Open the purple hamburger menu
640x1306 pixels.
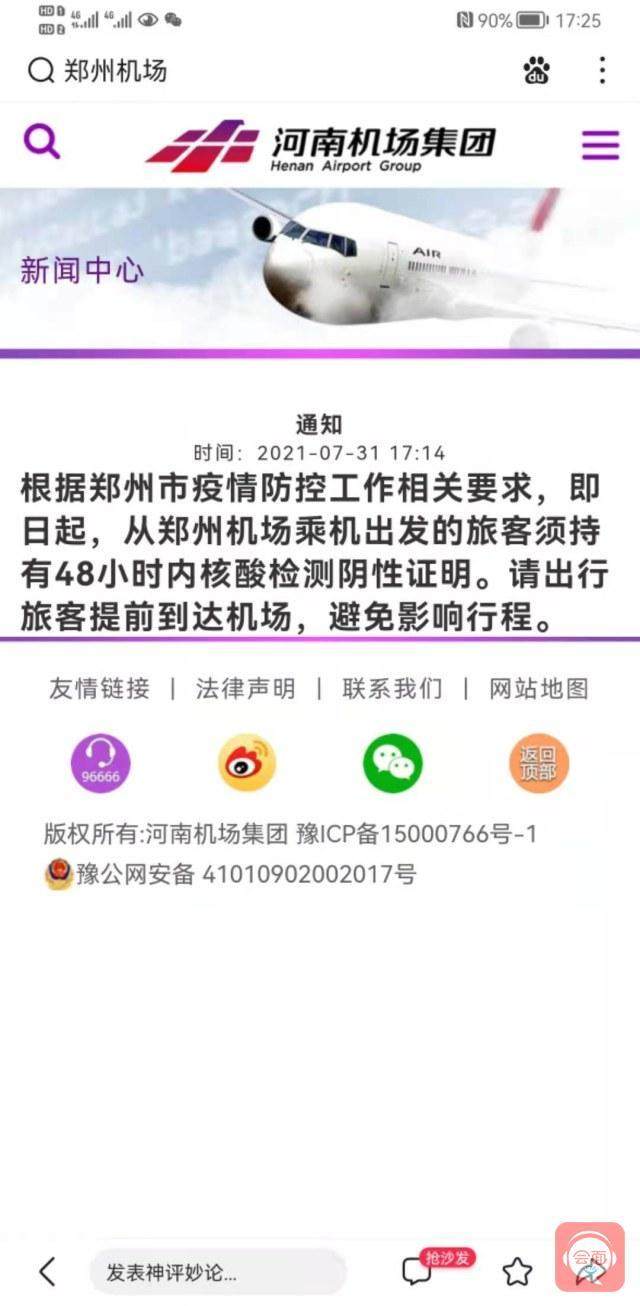coord(600,145)
